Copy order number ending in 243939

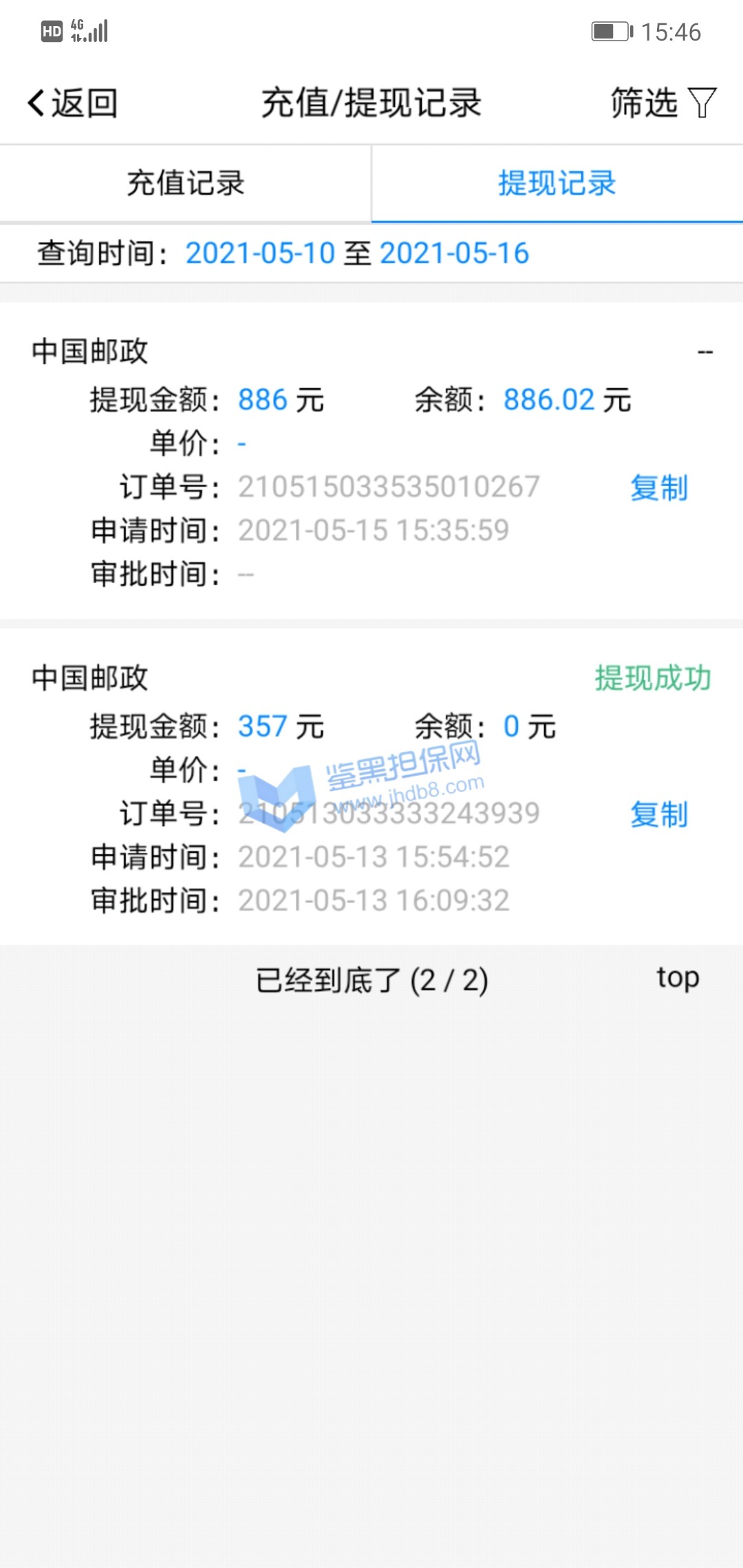(658, 814)
